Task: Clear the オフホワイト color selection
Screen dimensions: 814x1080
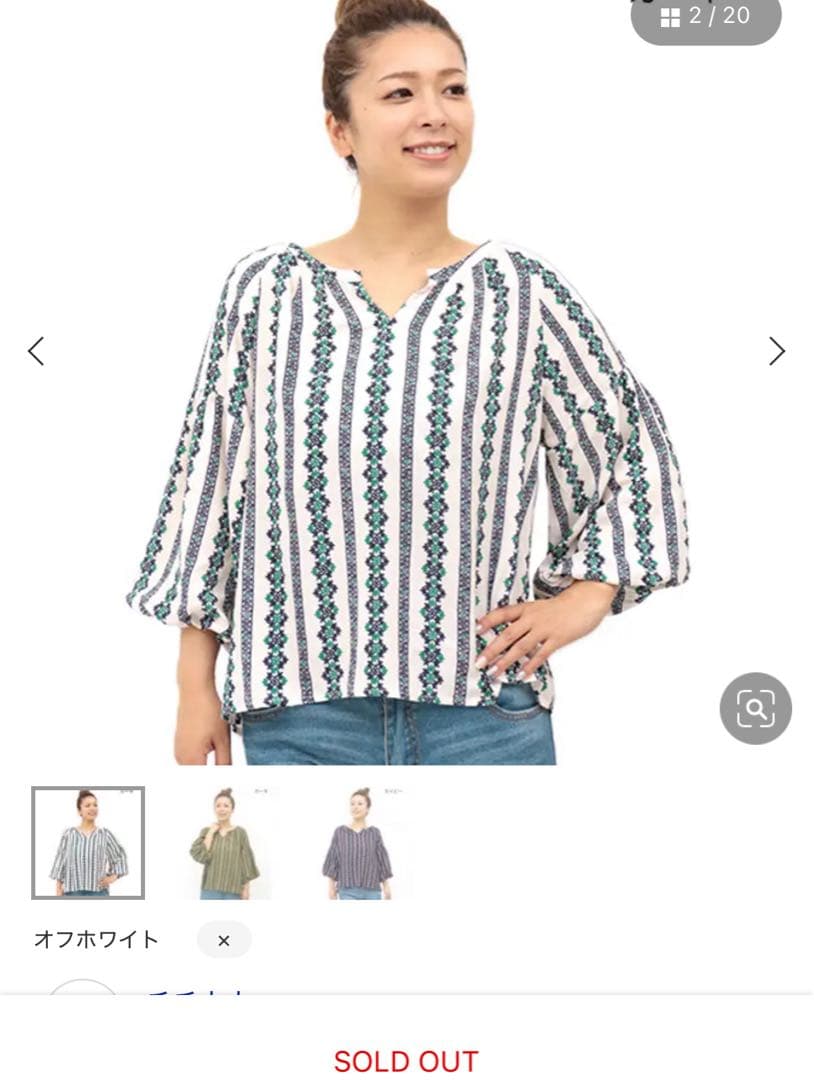Action: [224, 940]
